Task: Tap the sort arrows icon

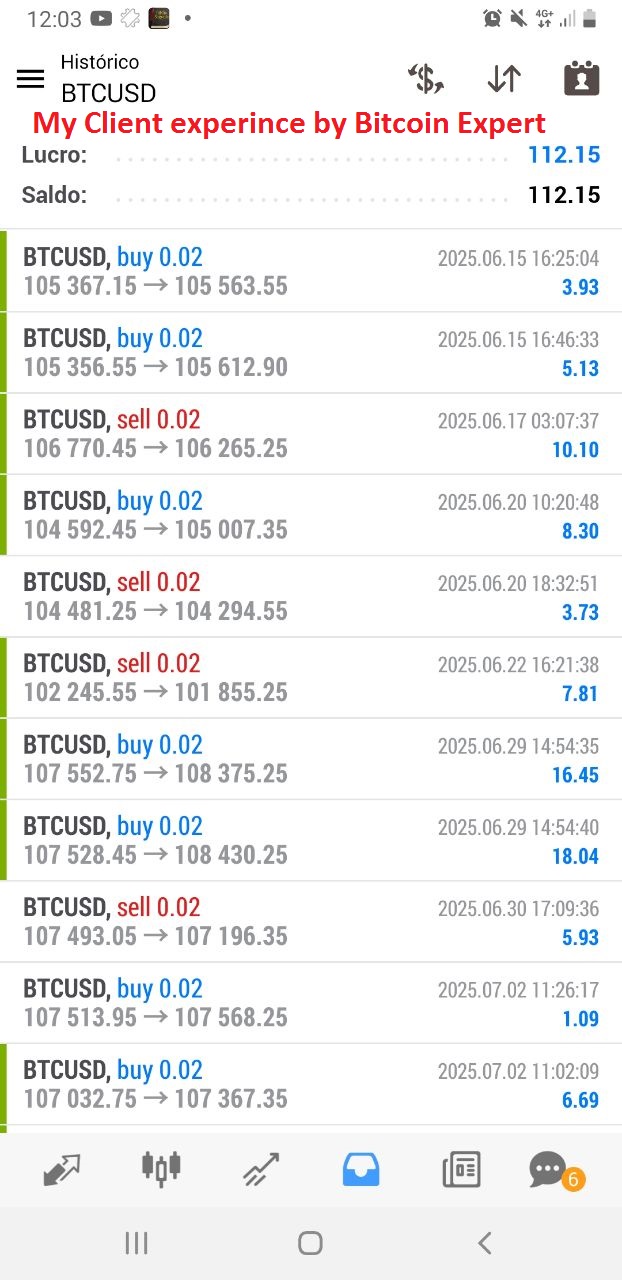Action: click(x=504, y=79)
